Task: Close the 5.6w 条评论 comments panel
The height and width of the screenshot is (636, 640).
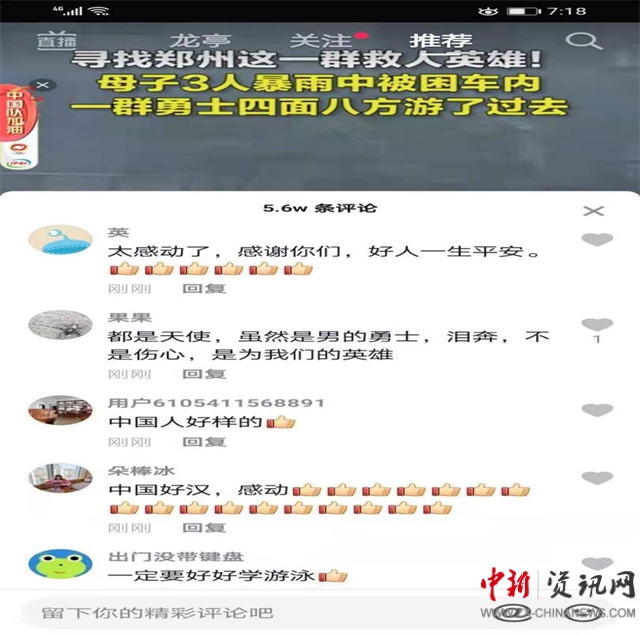Action: [x=594, y=210]
